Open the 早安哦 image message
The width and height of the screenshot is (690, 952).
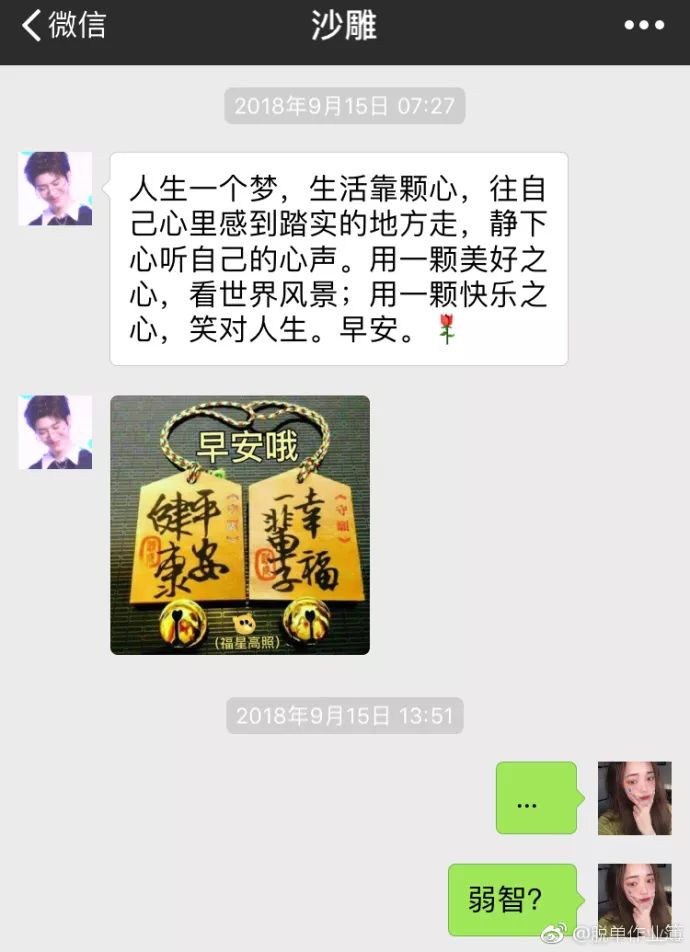coord(240,525)
